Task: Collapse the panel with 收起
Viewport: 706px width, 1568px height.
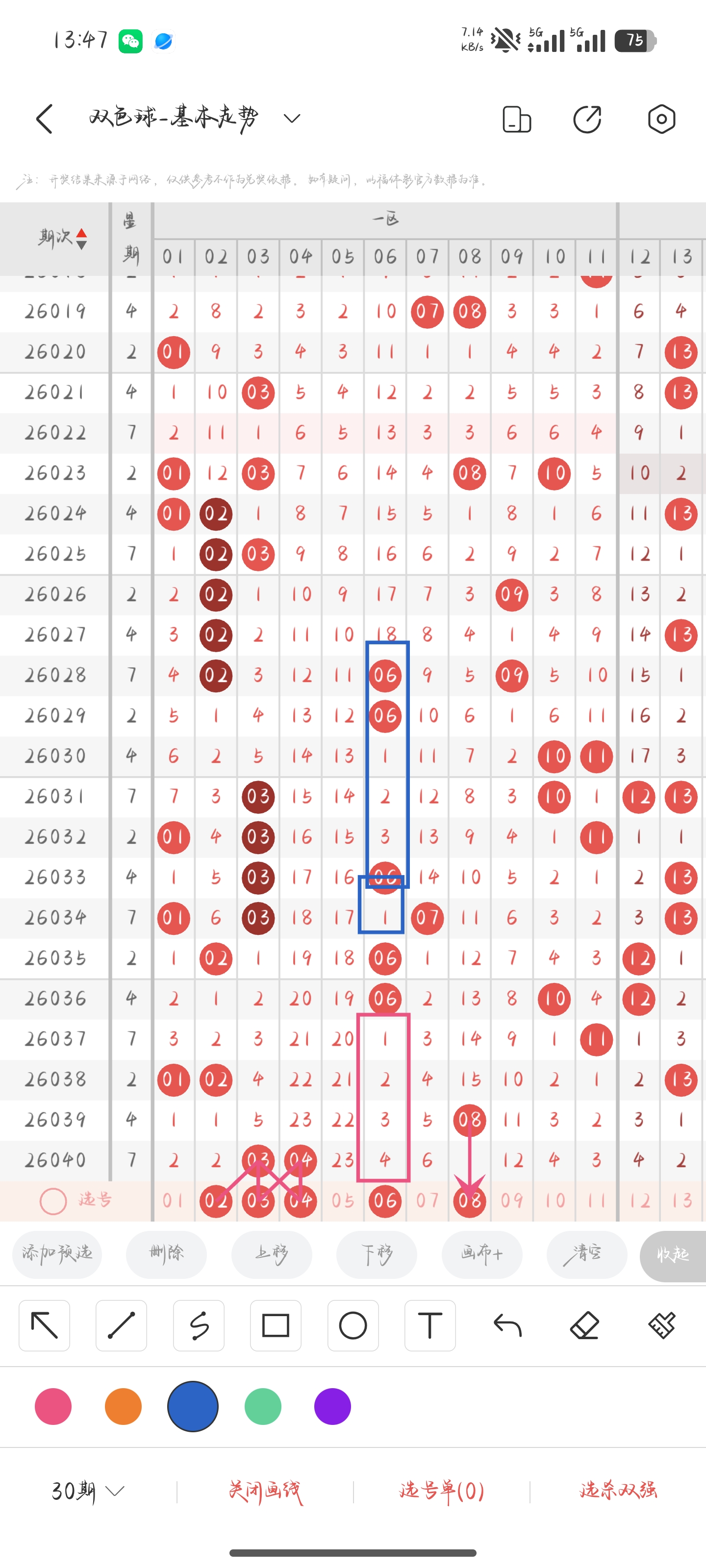Action: (x=673, y=1254)
